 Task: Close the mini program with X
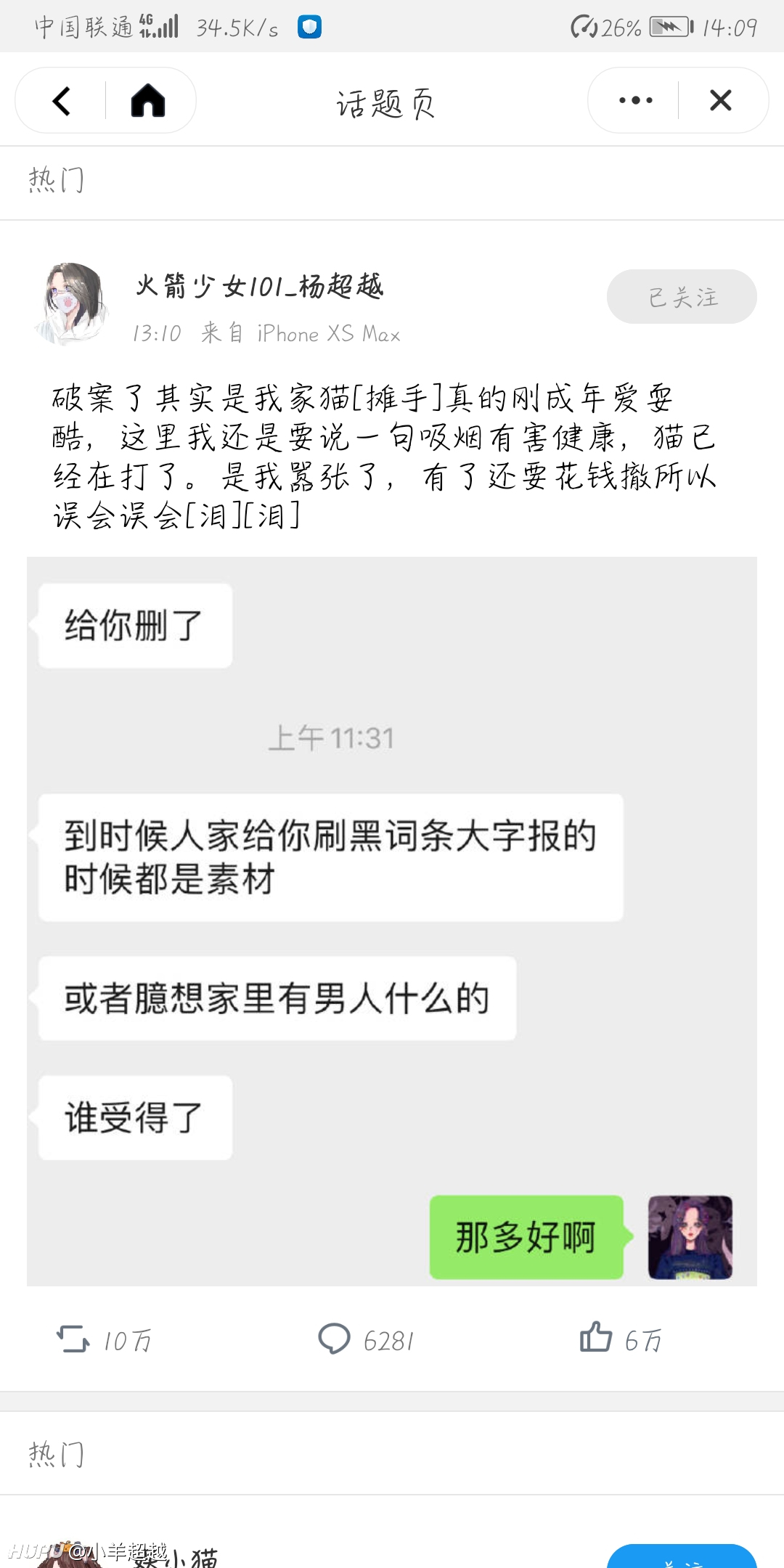pyautogui.click(x=720, y=100)
